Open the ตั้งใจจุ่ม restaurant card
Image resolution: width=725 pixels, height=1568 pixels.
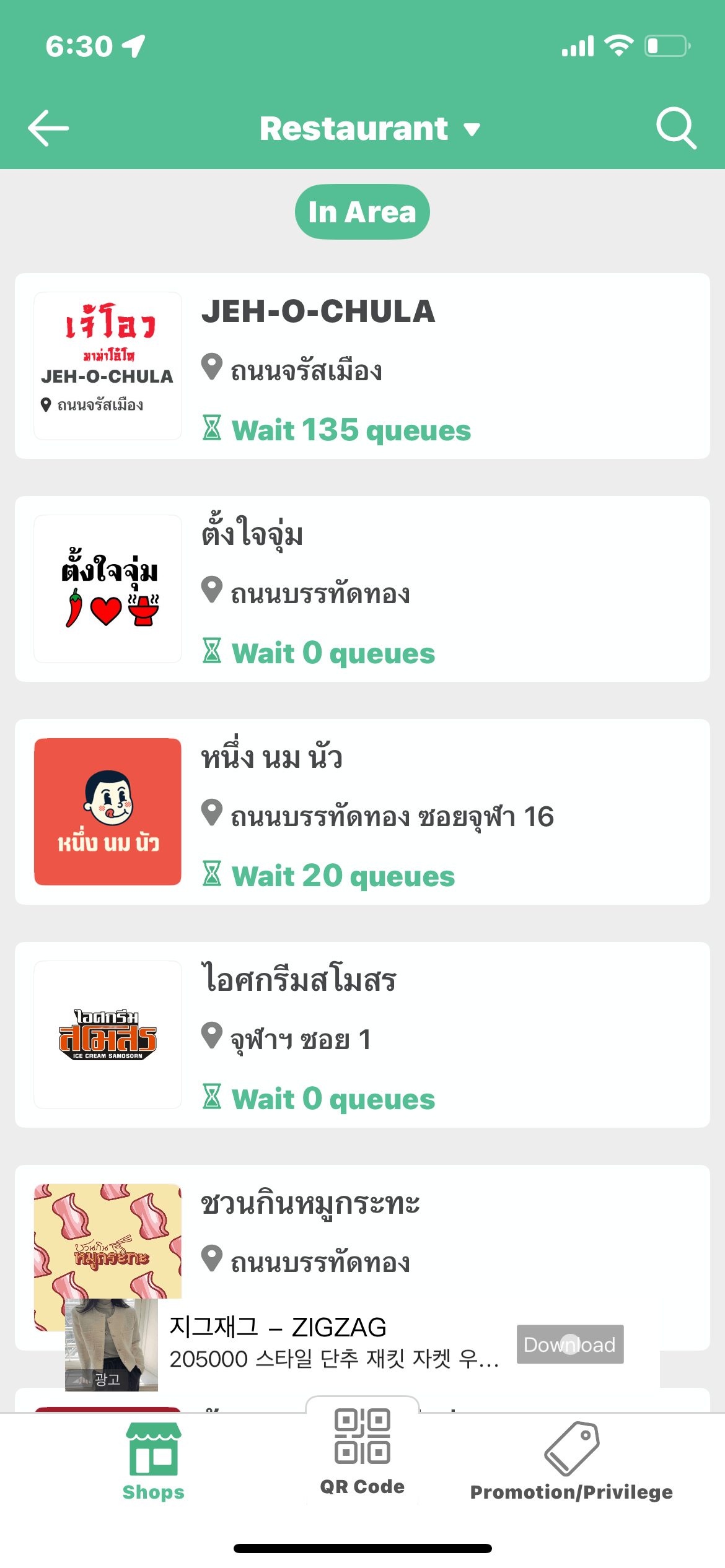point(362,589)
